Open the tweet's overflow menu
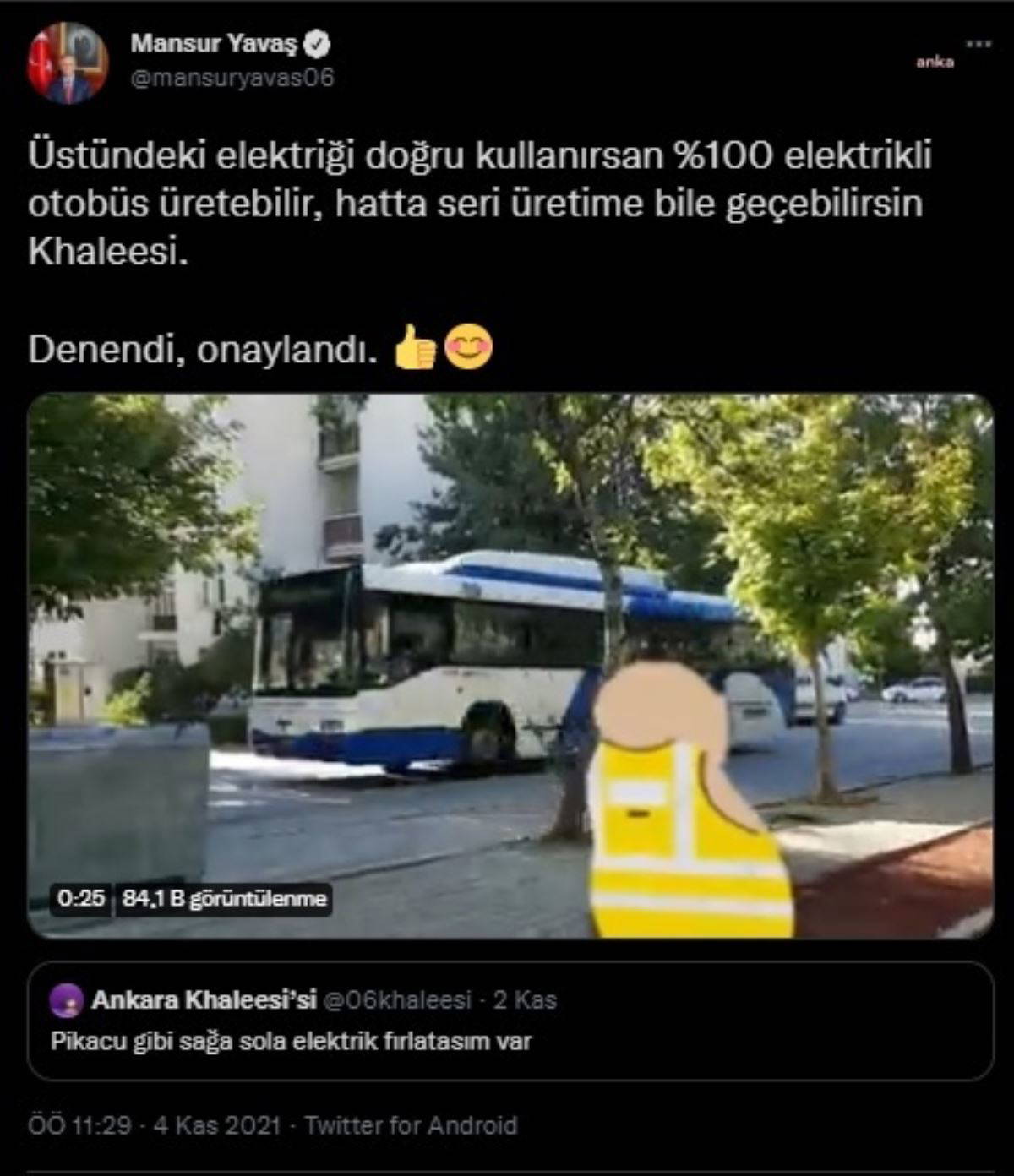The height and width of the screenshot is (1176, 1014). coord(978,43)
